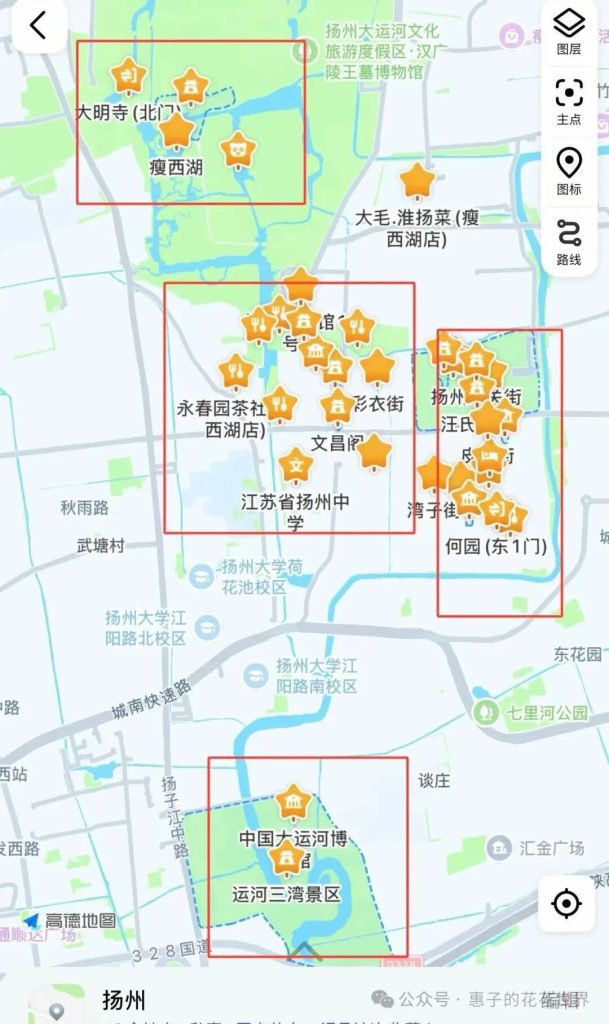The width and height of the screenshot is (609, 1024).
Task: Open the 图层 layers panel
Action: pos(568,29)
